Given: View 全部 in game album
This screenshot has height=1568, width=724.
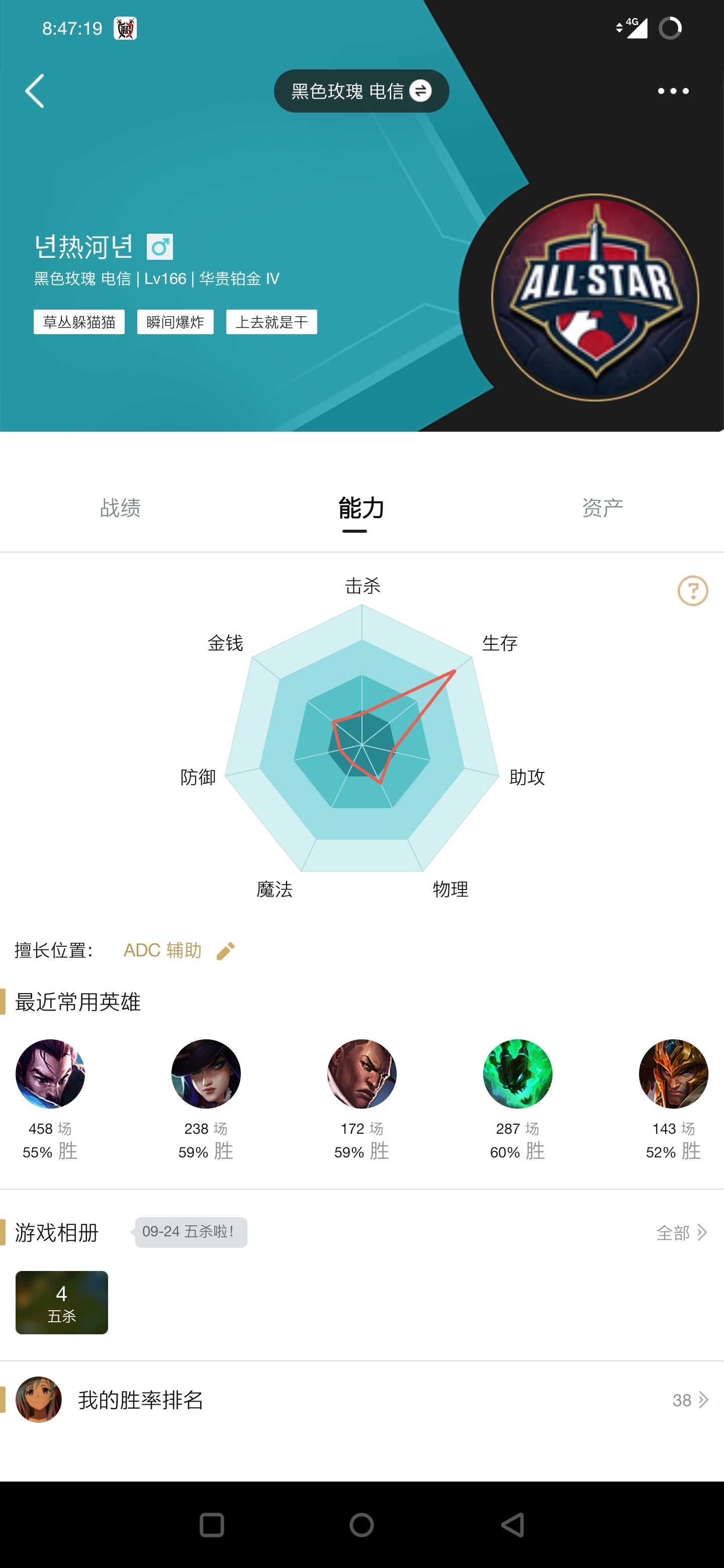Looking at the screenshot, I should click(681, 1233).
